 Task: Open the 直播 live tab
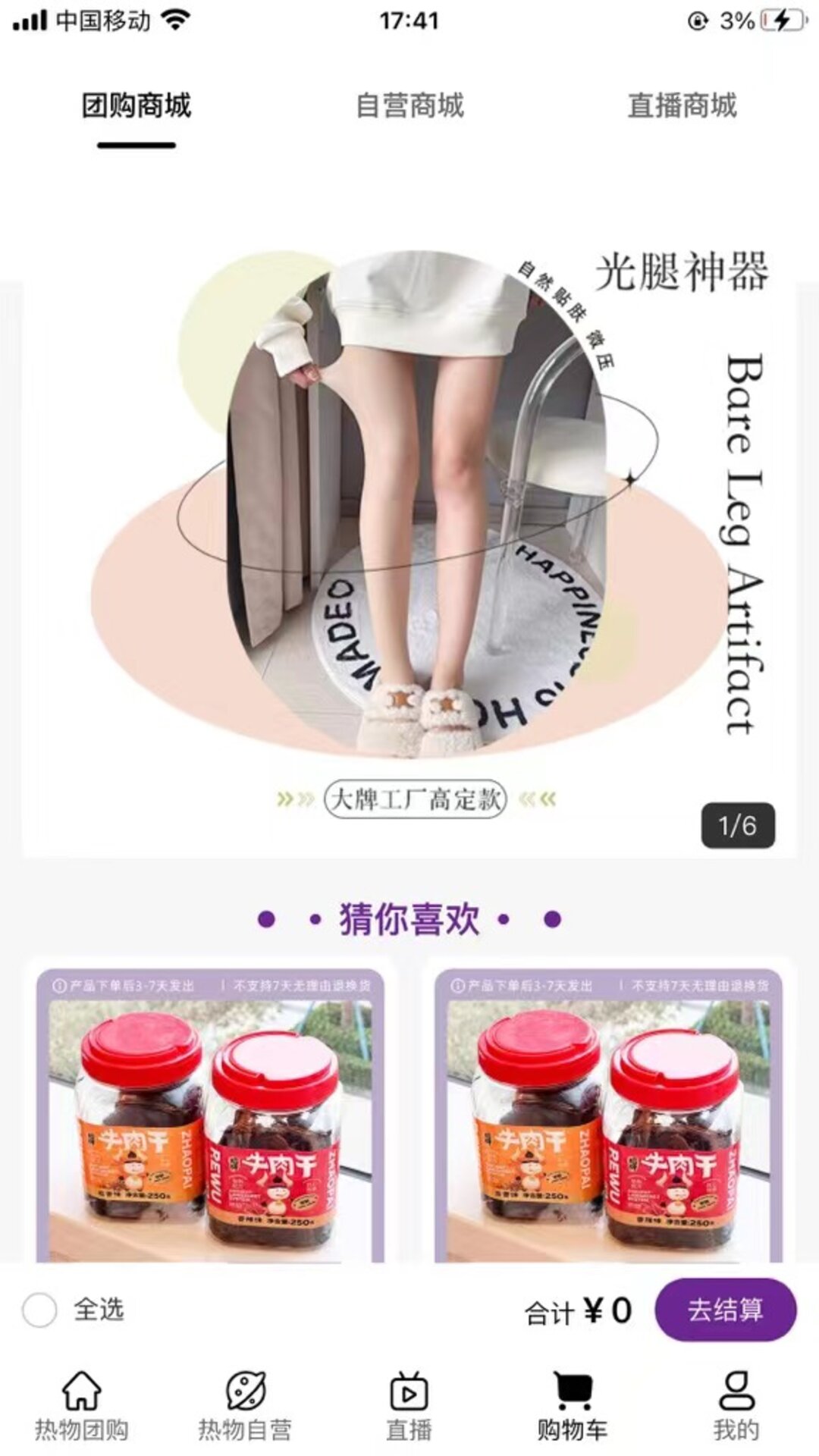coord(409,1405)
